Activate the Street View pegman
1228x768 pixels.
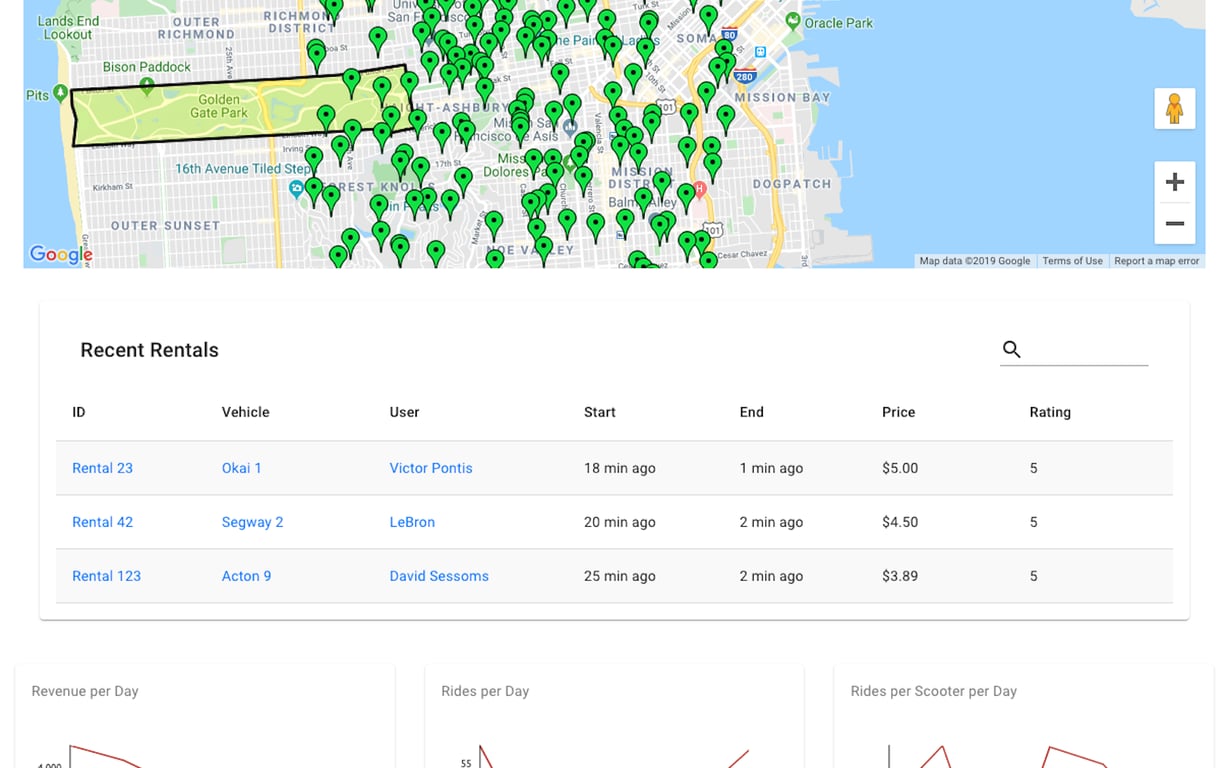click(1175, 108)
